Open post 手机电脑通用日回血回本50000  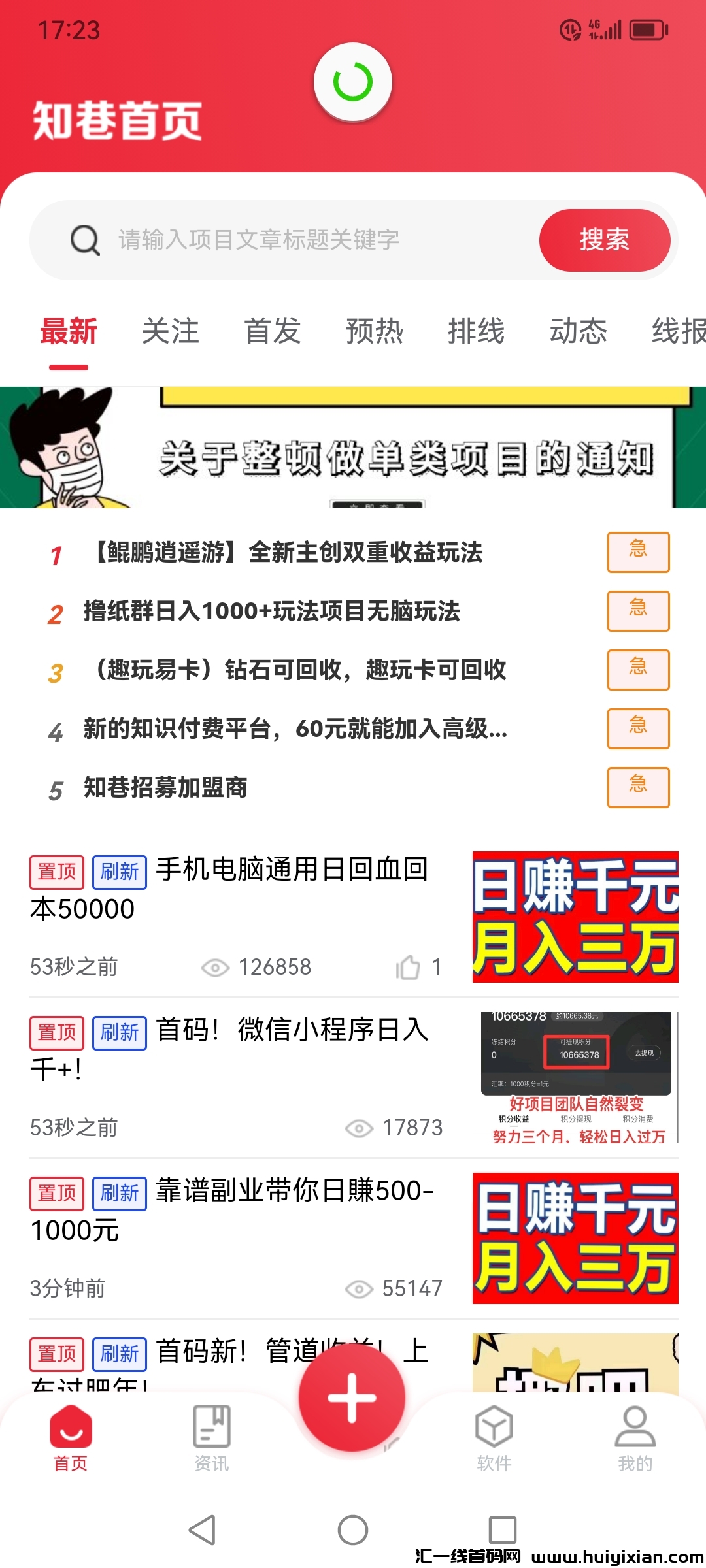pyautogui.click(x=235, y=890)
